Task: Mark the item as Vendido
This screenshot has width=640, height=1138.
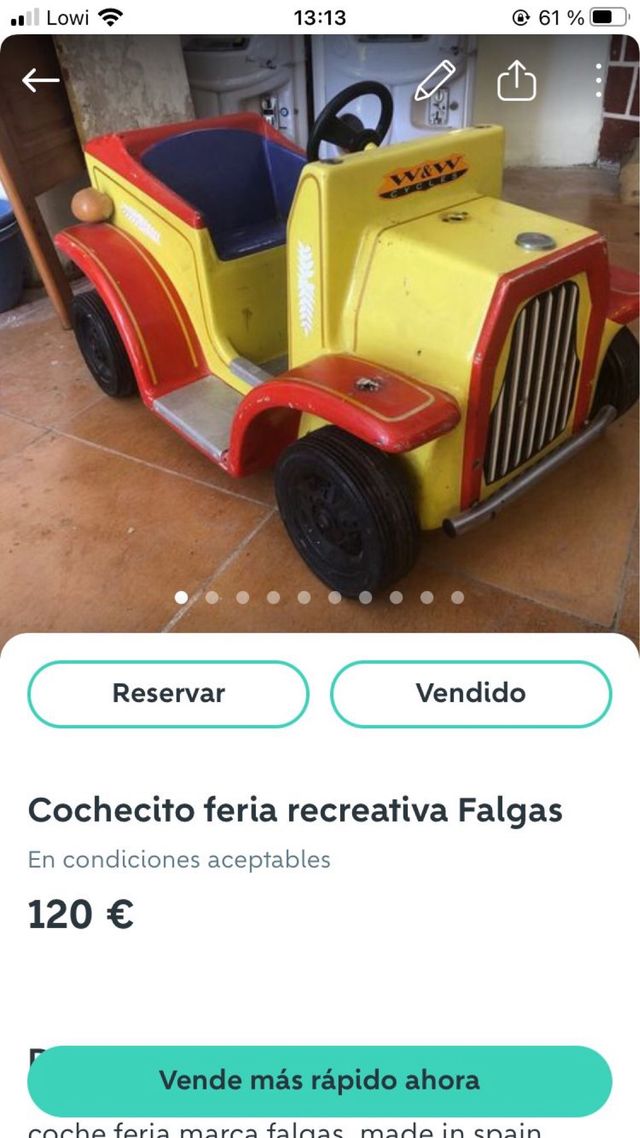Action: (x=470, y=693)
